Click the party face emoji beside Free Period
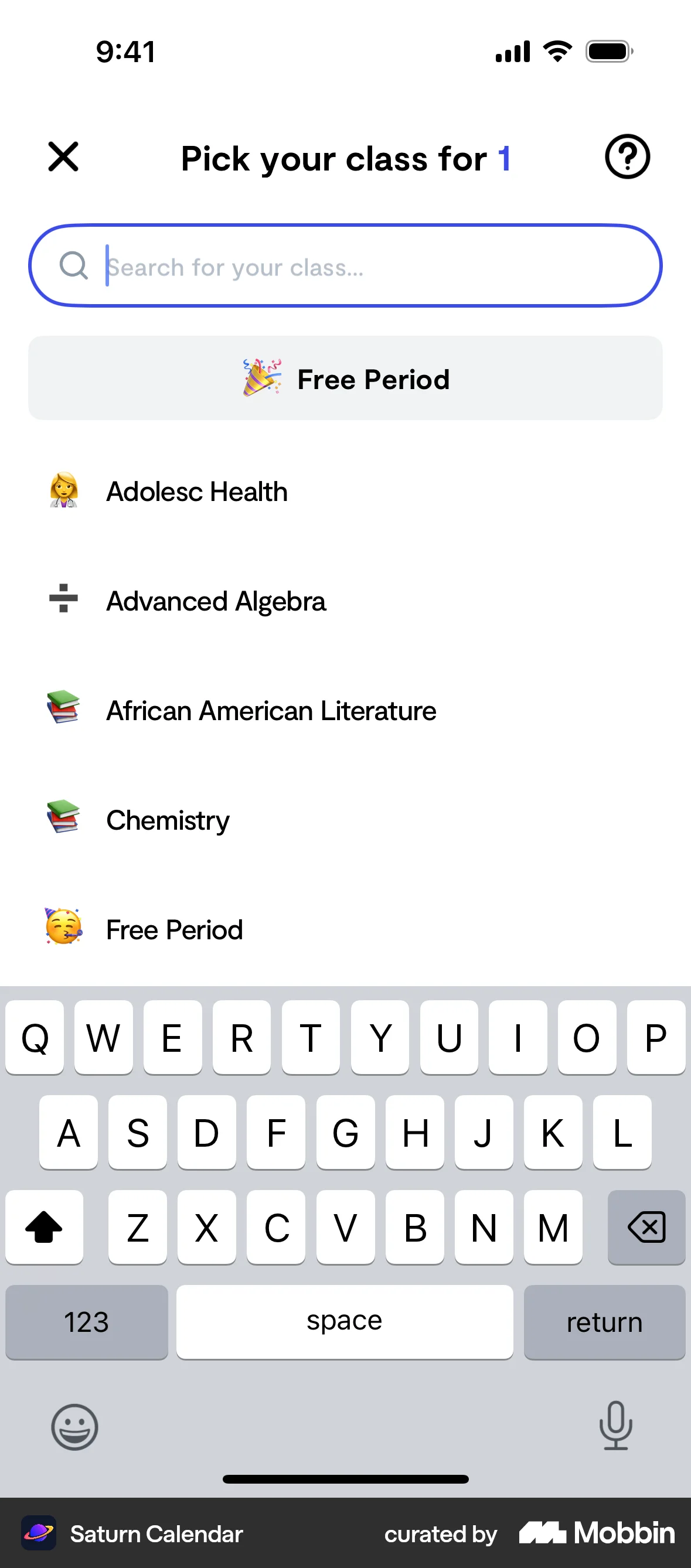691x1568 pixels. pyautogui.click(x=63, y=928)
